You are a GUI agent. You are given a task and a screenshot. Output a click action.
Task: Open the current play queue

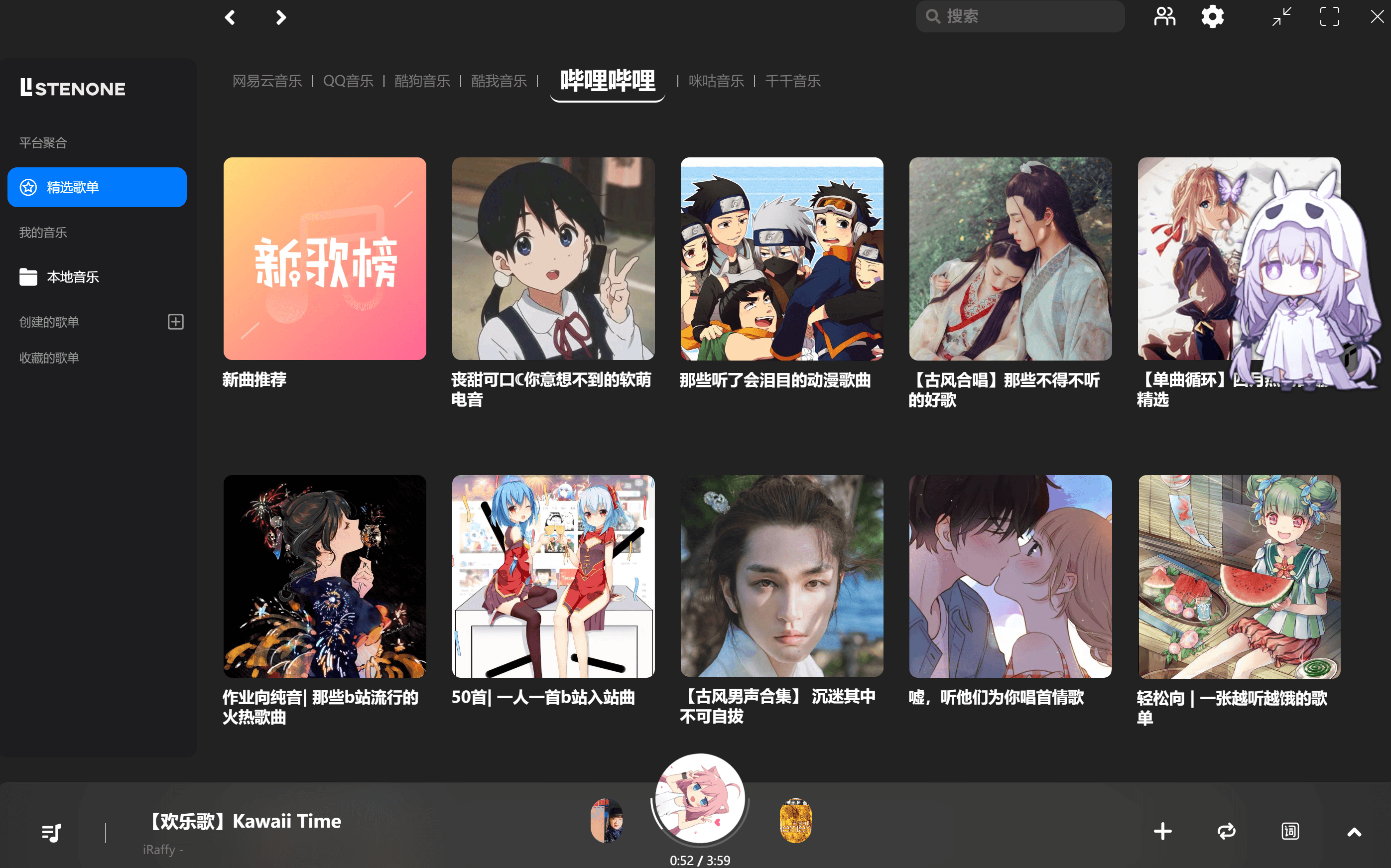(52, 832)
